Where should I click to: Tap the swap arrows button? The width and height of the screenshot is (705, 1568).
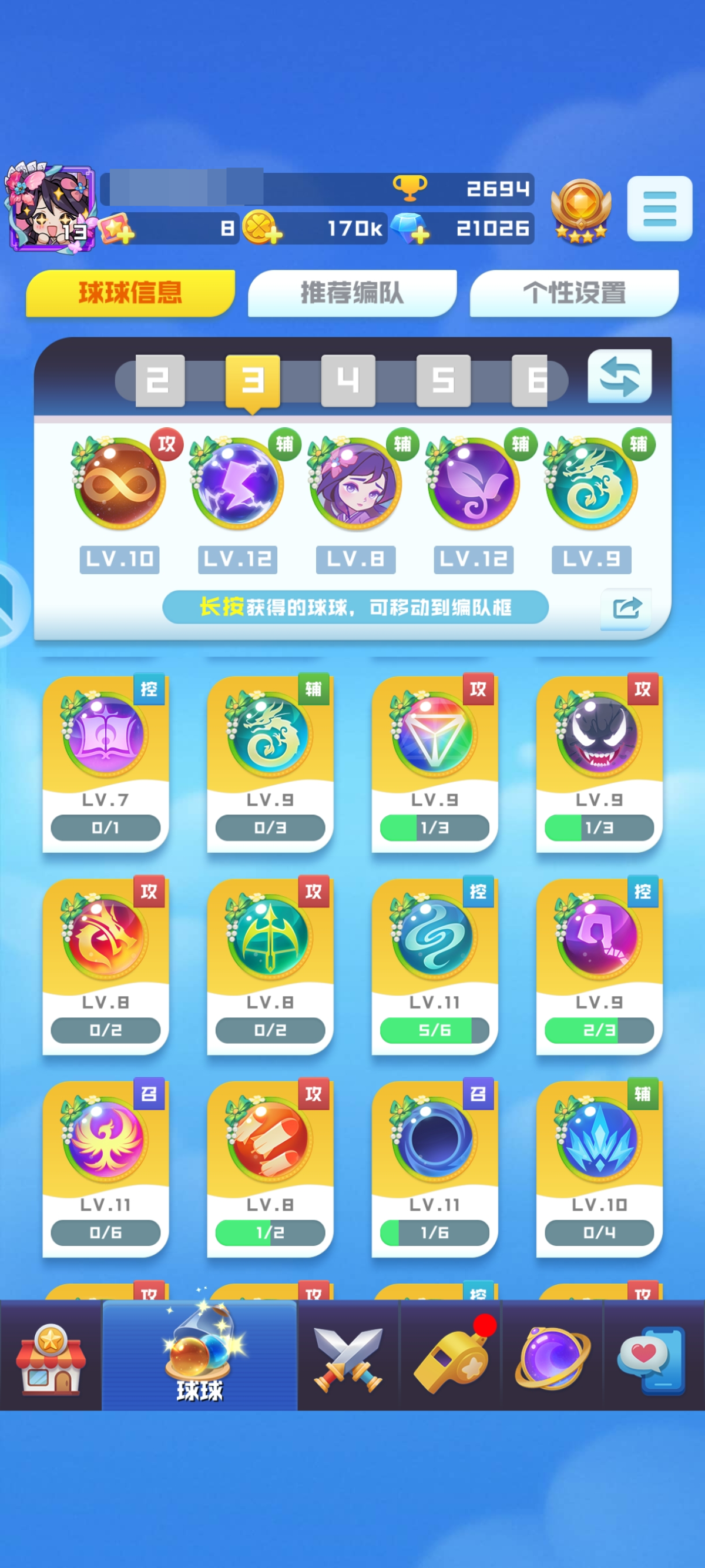click(x=619, y=376)
